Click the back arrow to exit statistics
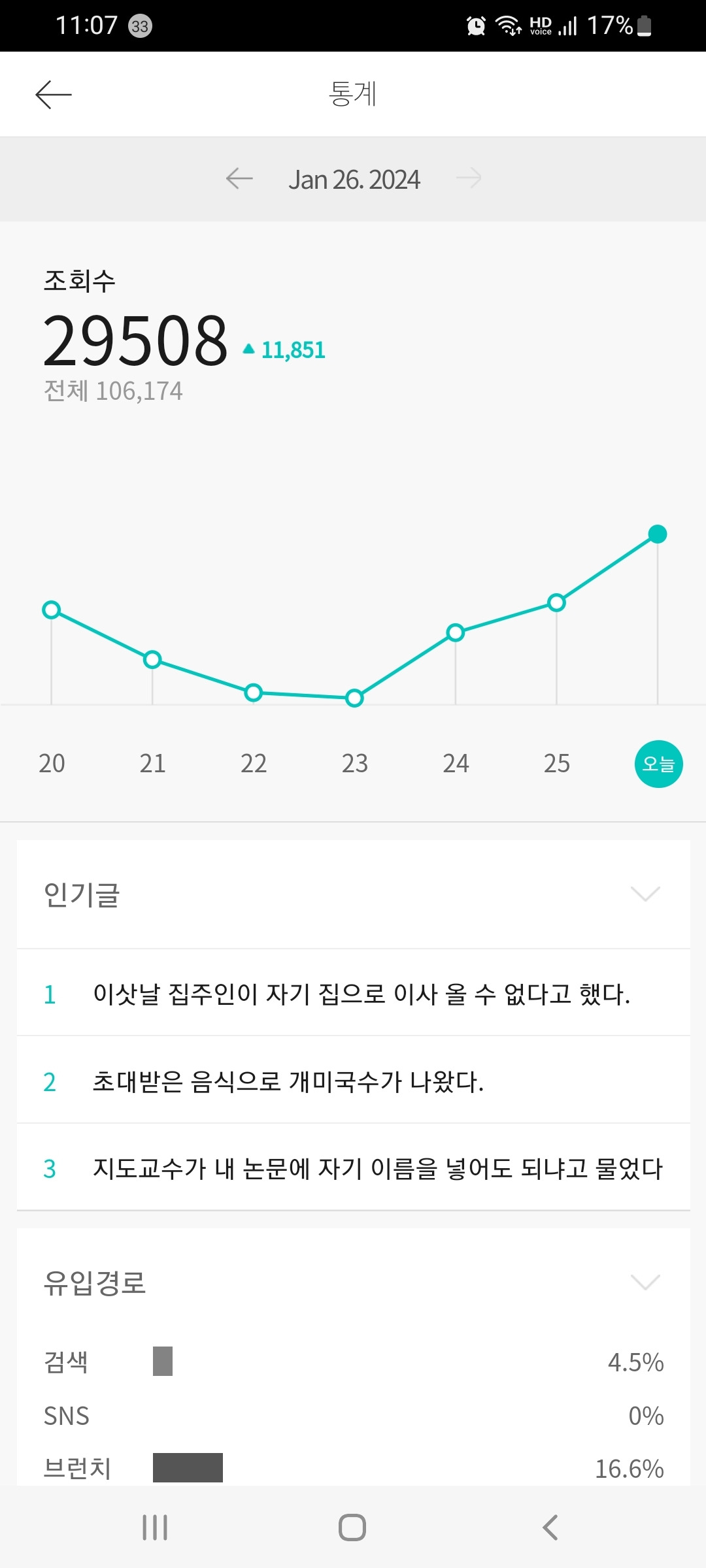 click(54, 93)
